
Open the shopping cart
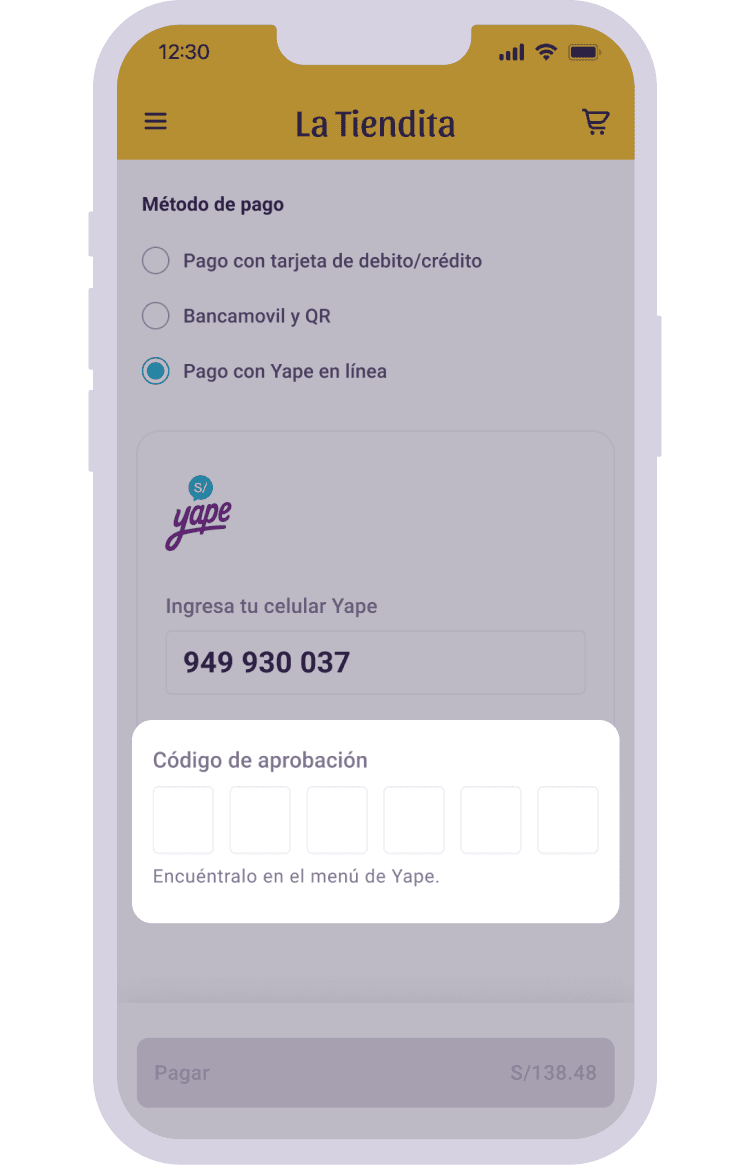[595, 121]
